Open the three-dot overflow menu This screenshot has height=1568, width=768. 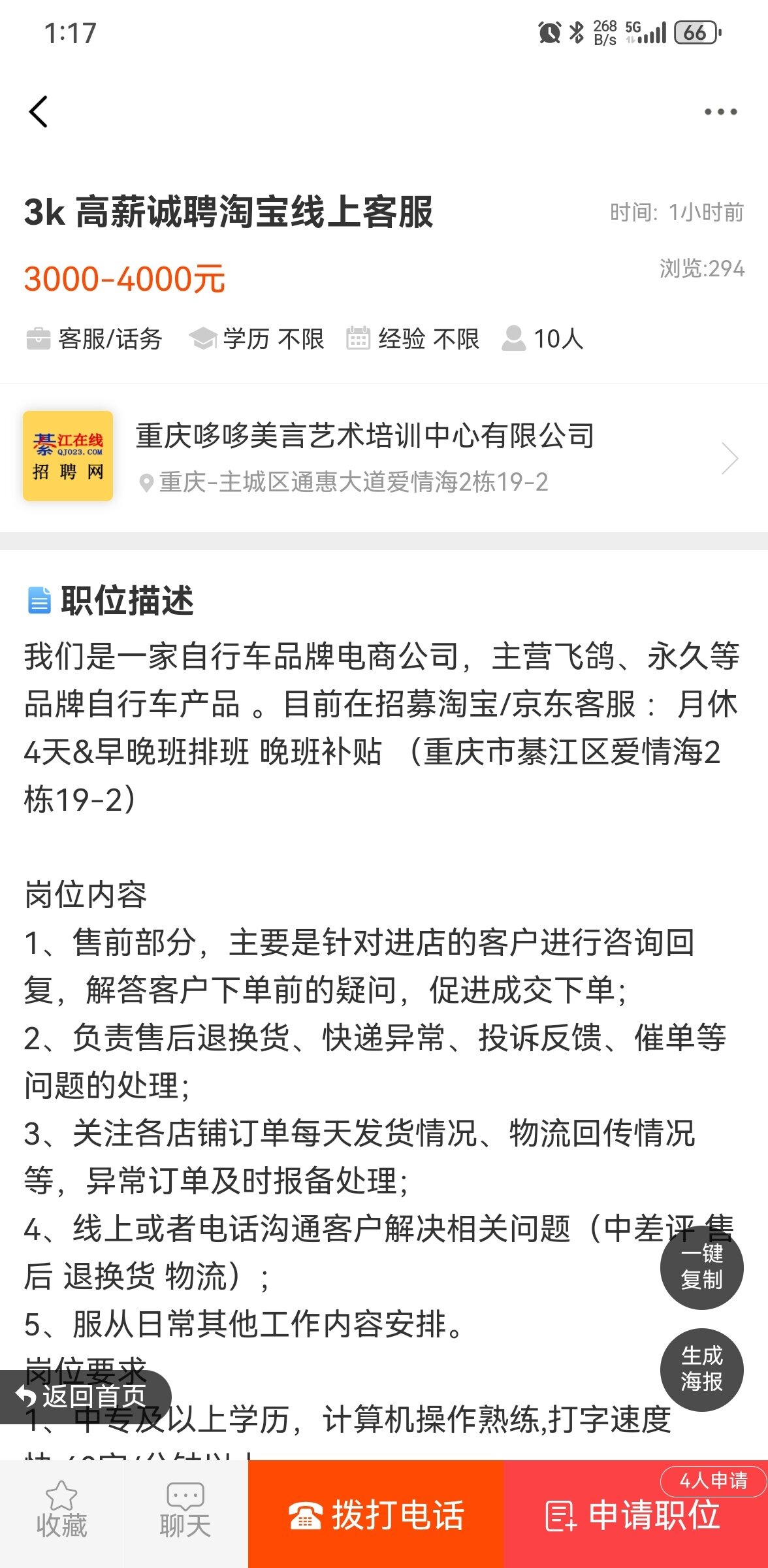click(720, 112)
